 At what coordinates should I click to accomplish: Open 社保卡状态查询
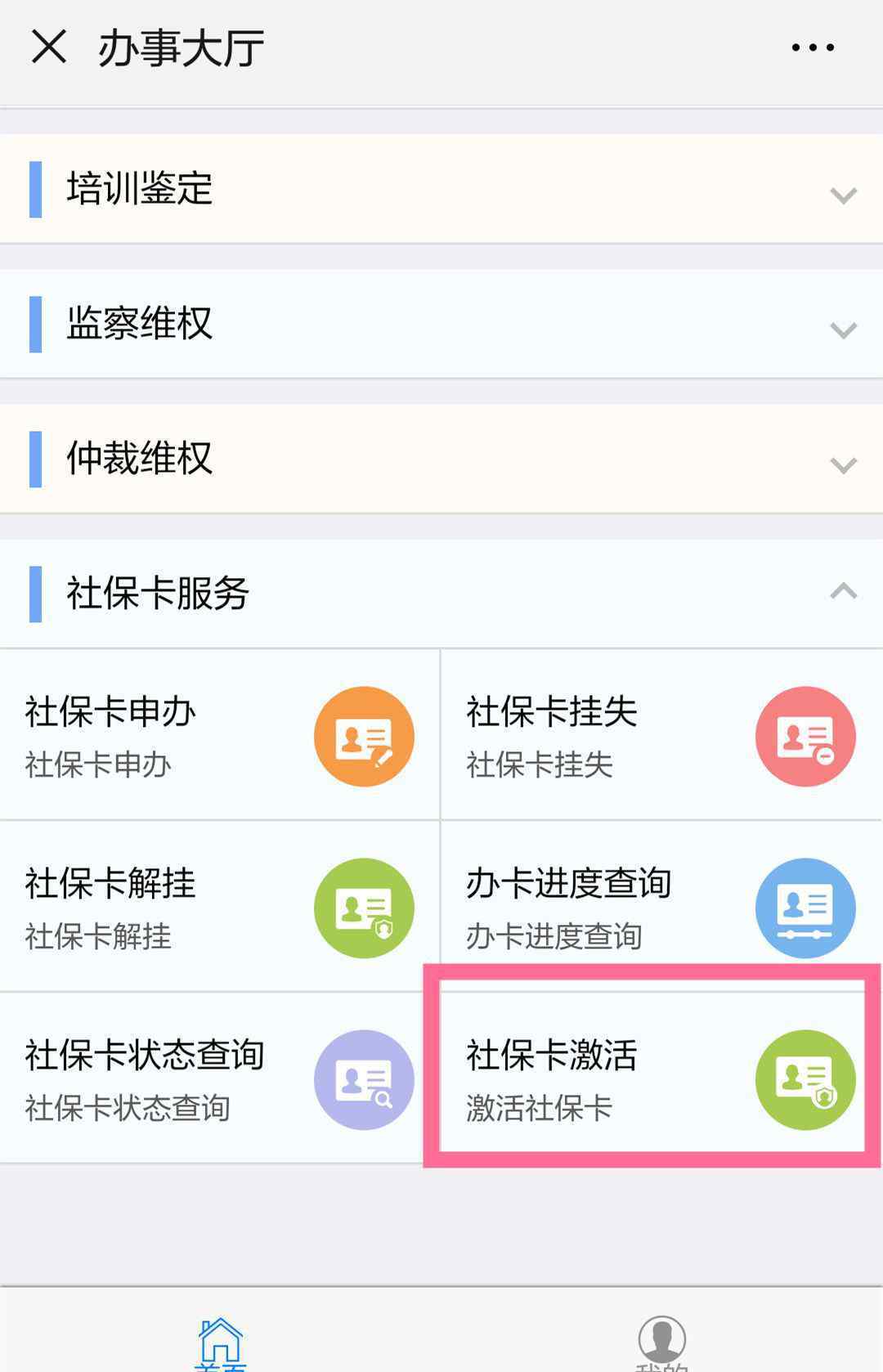[x=219, y=1079]
